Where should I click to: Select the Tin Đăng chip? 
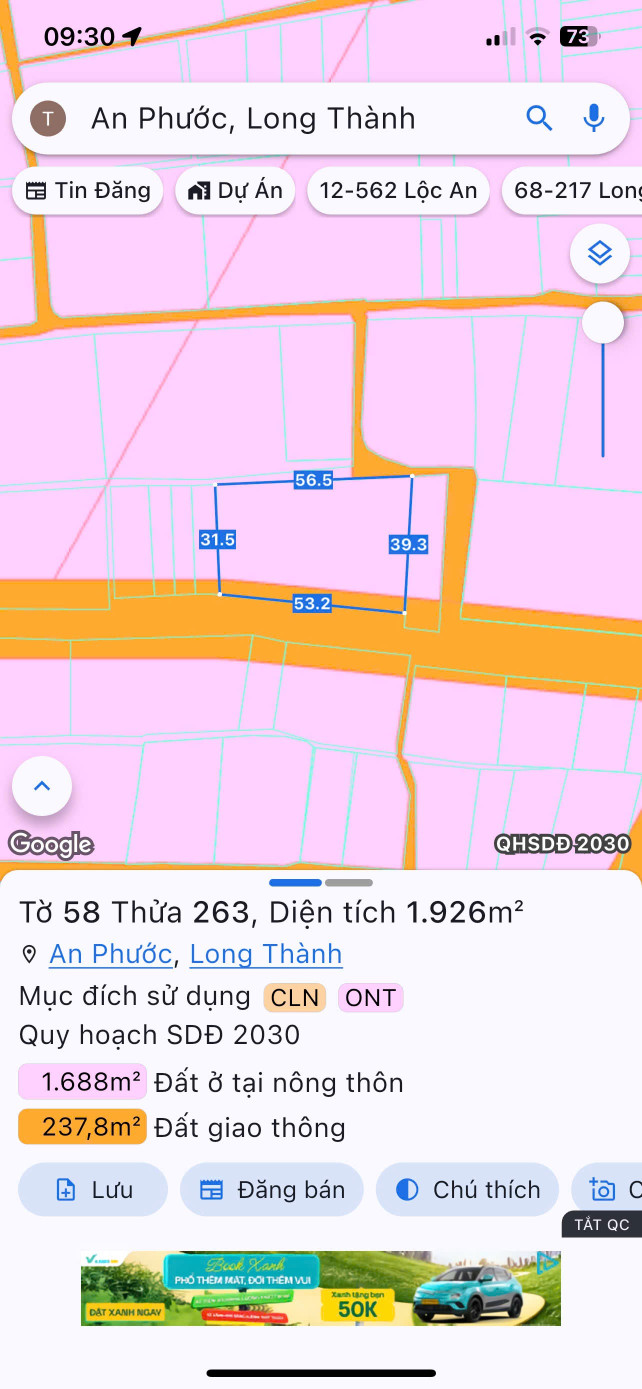88,190
